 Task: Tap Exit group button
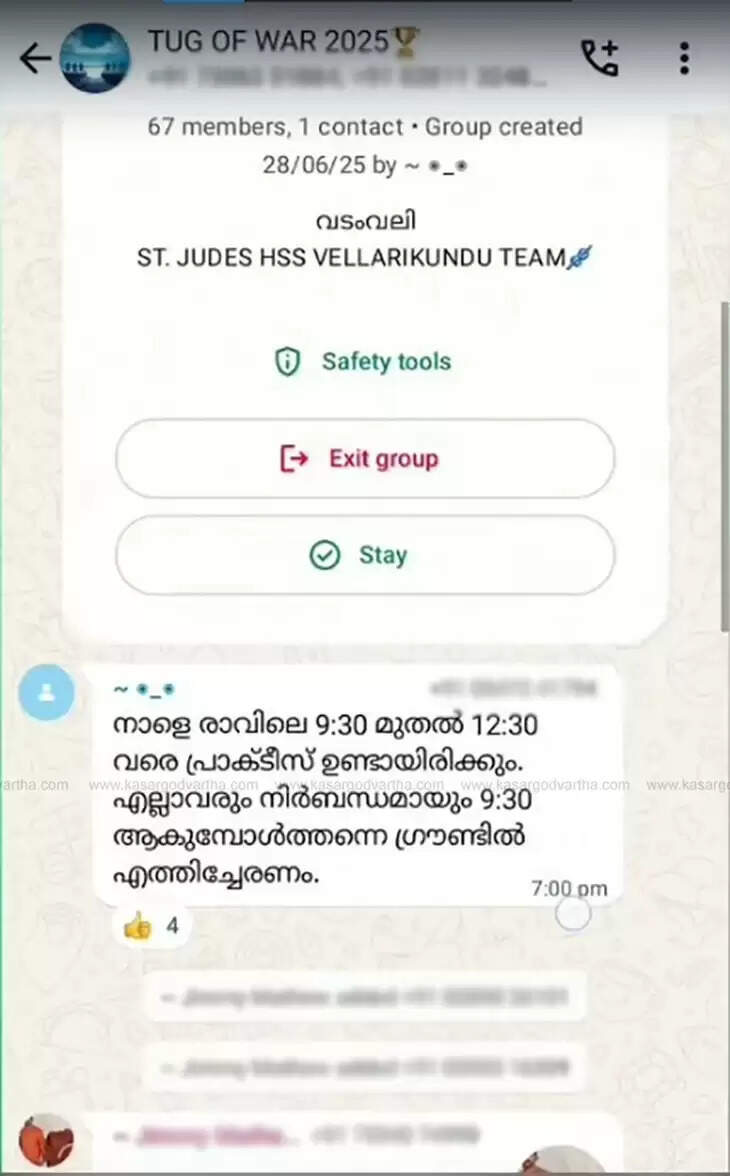(x=364, y=459)
